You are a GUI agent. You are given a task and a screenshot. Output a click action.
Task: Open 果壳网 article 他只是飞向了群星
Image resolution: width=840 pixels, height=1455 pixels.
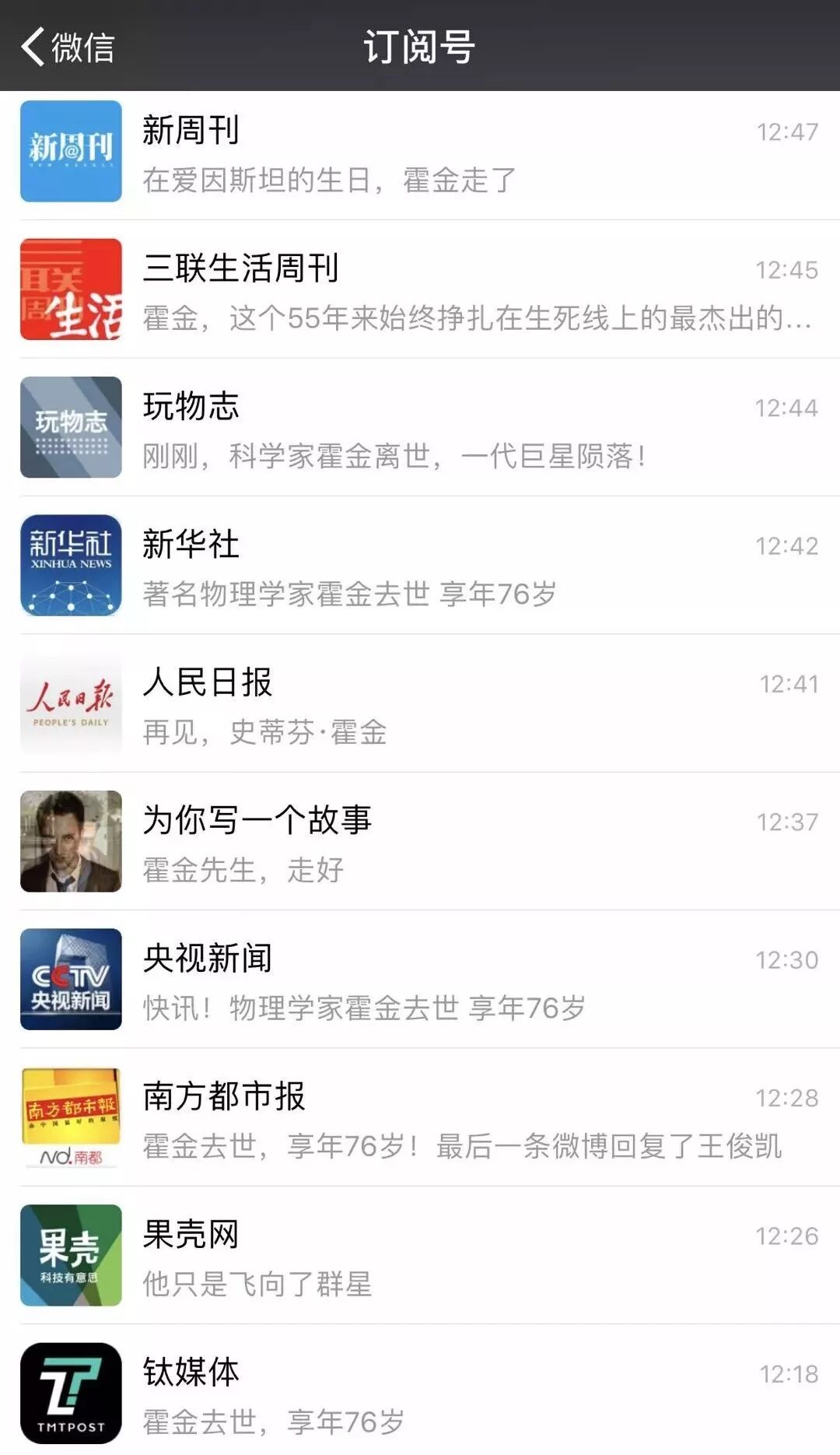coord(420,1257)
